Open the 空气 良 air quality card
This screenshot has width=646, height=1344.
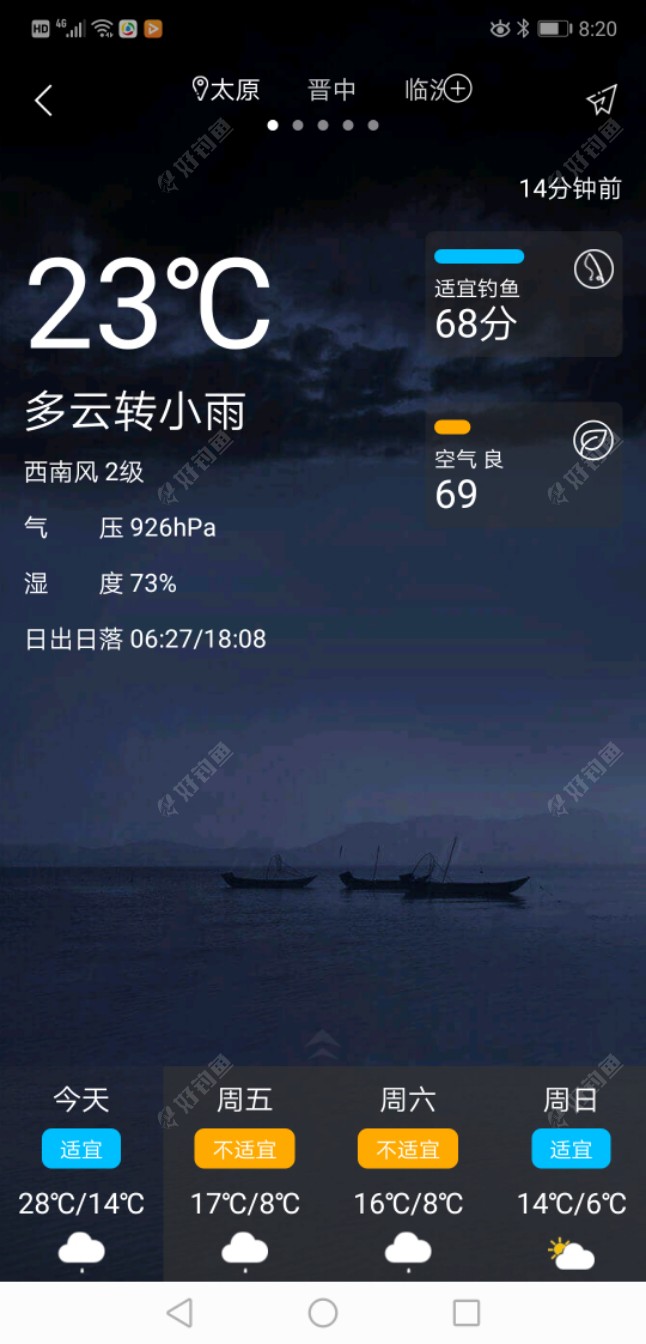524,465
